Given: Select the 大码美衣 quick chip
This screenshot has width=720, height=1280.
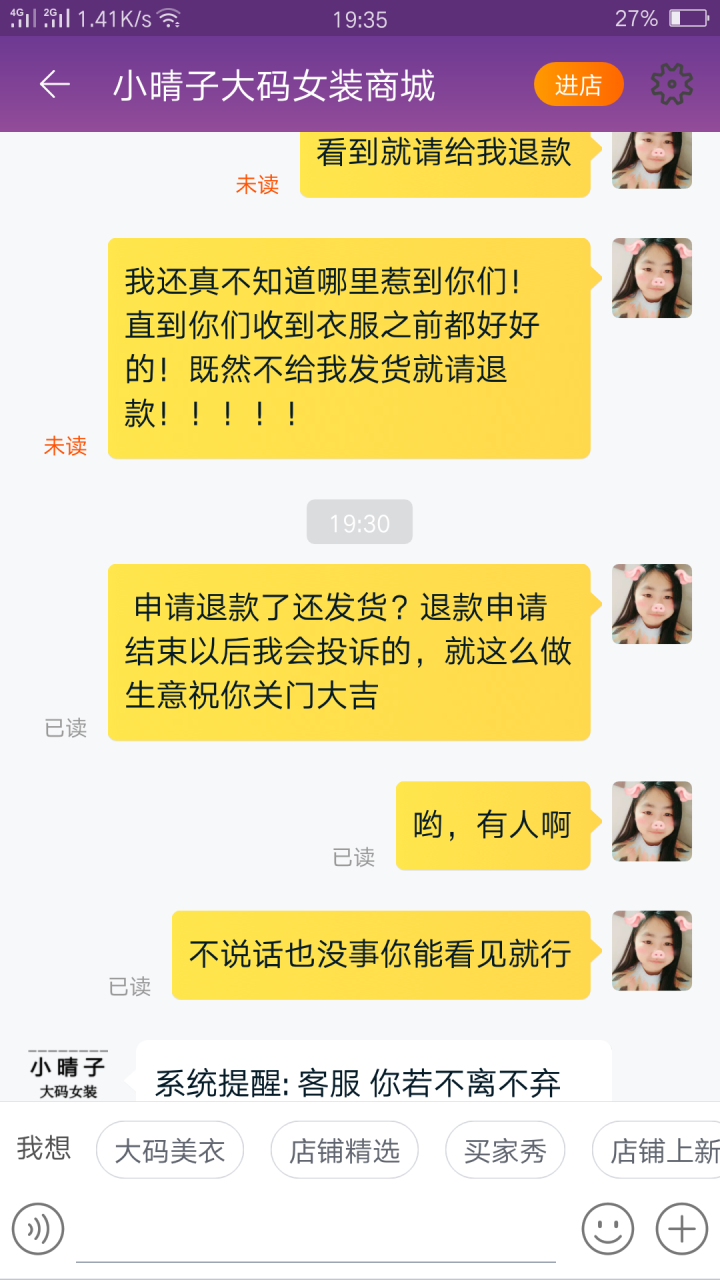Looking at the screenshot, I should 170,1150.
